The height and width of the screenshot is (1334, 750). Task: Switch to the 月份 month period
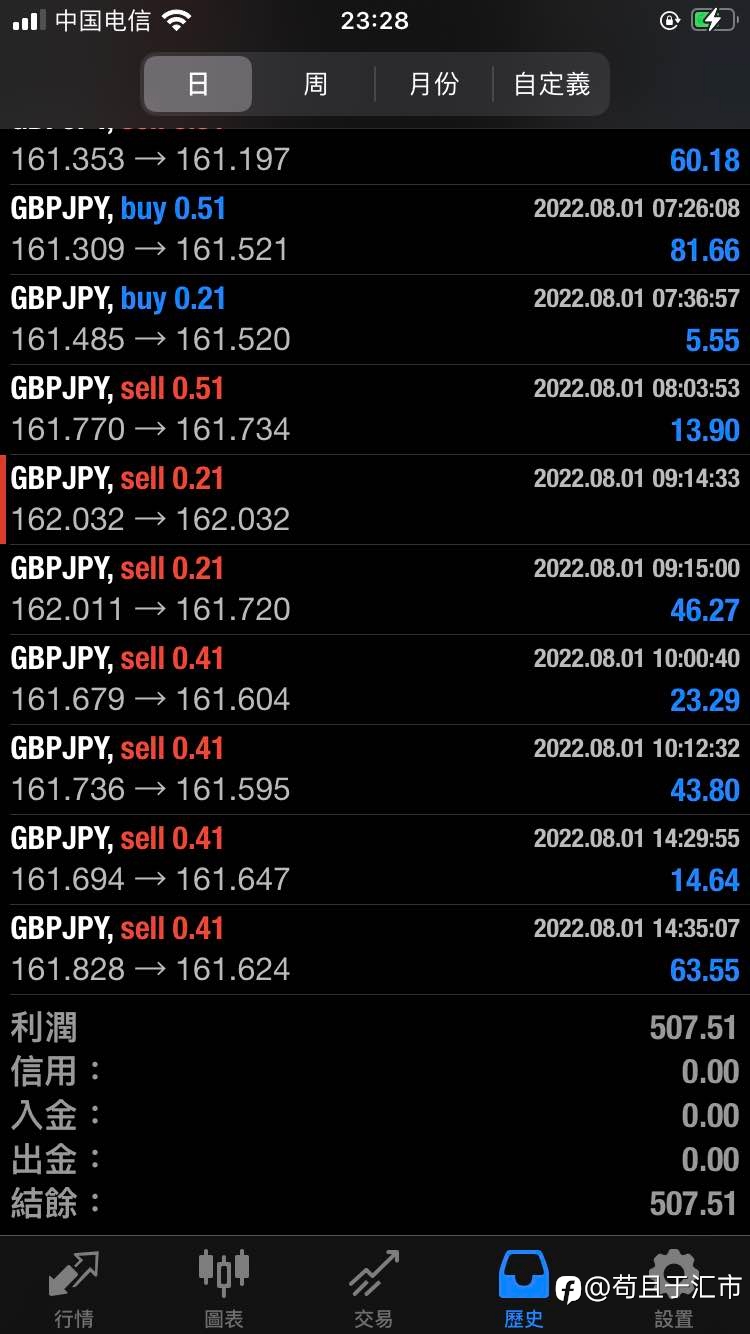(x=434, y=84)
